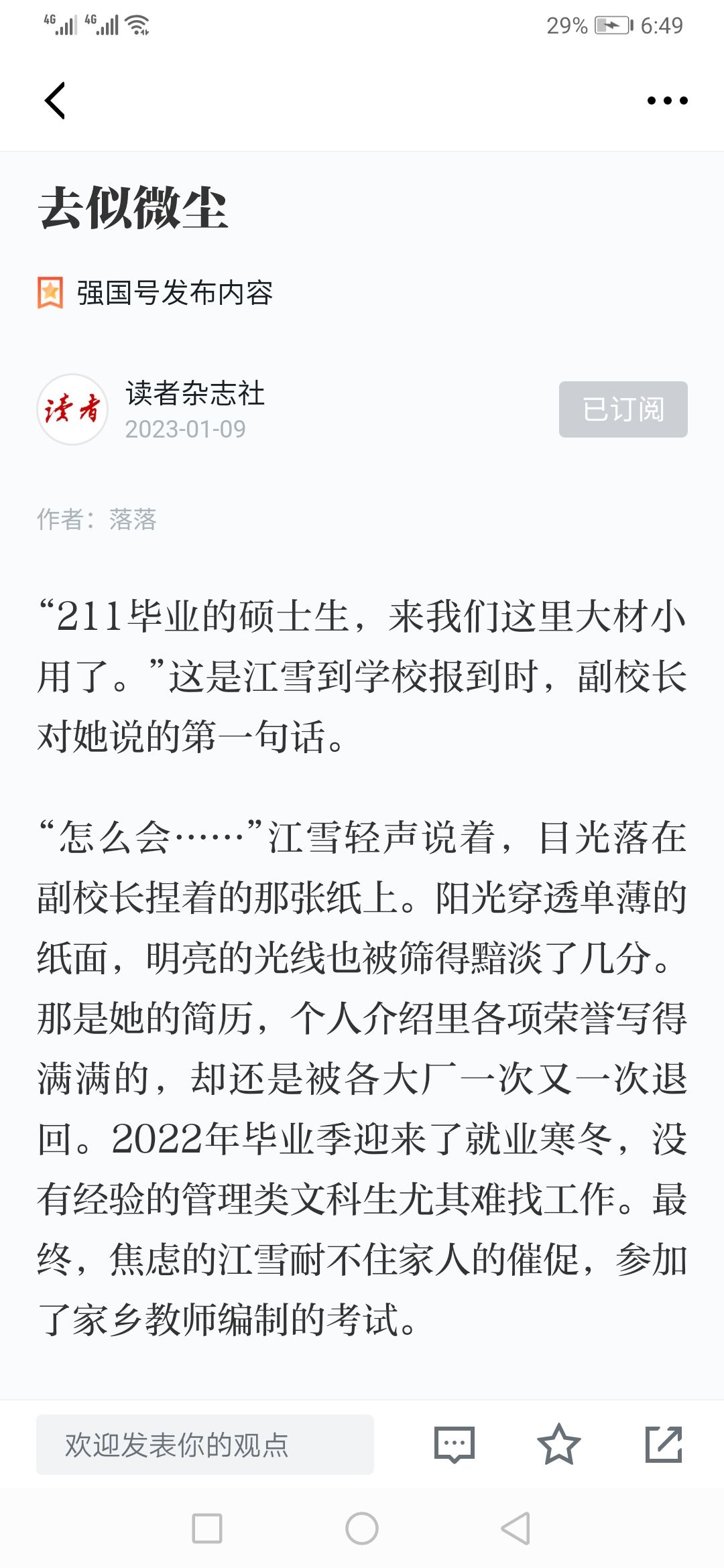This screenshot has height=1568, width=724.
Task: Go back using the top-left arrow
Action: coord(55,101)
